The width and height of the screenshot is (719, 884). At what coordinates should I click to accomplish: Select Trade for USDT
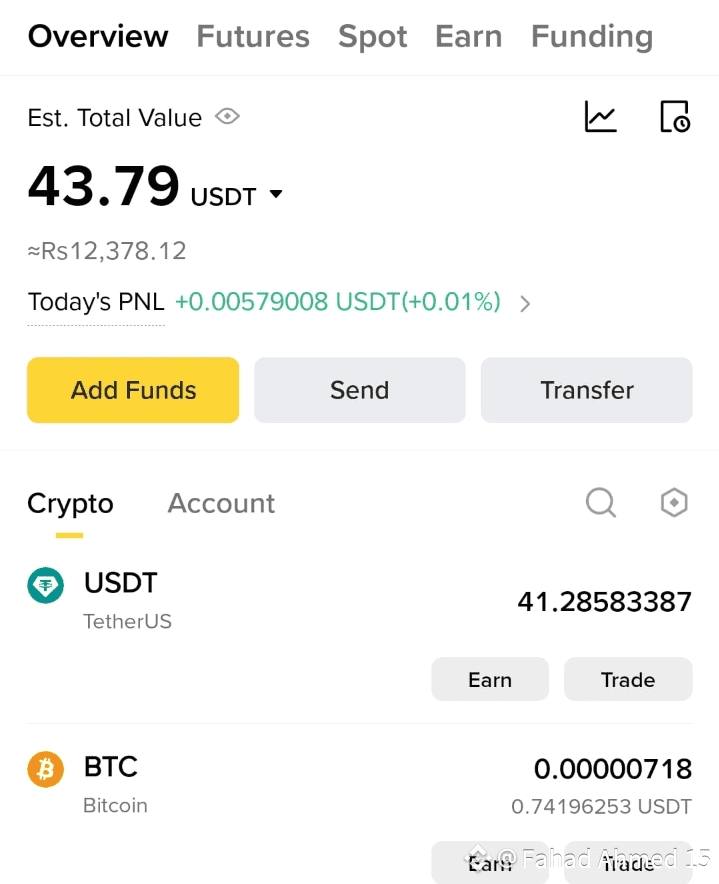point(627,679)
